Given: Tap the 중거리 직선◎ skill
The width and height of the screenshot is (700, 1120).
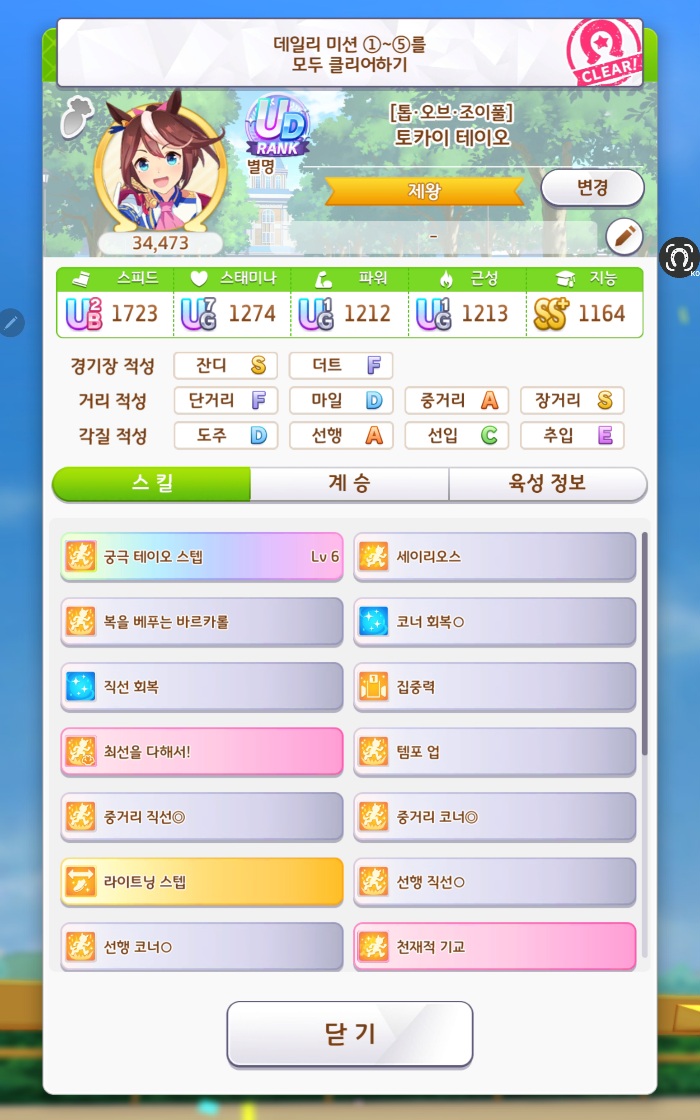Looking at the screenshot, I should click(x=201, y=817).
